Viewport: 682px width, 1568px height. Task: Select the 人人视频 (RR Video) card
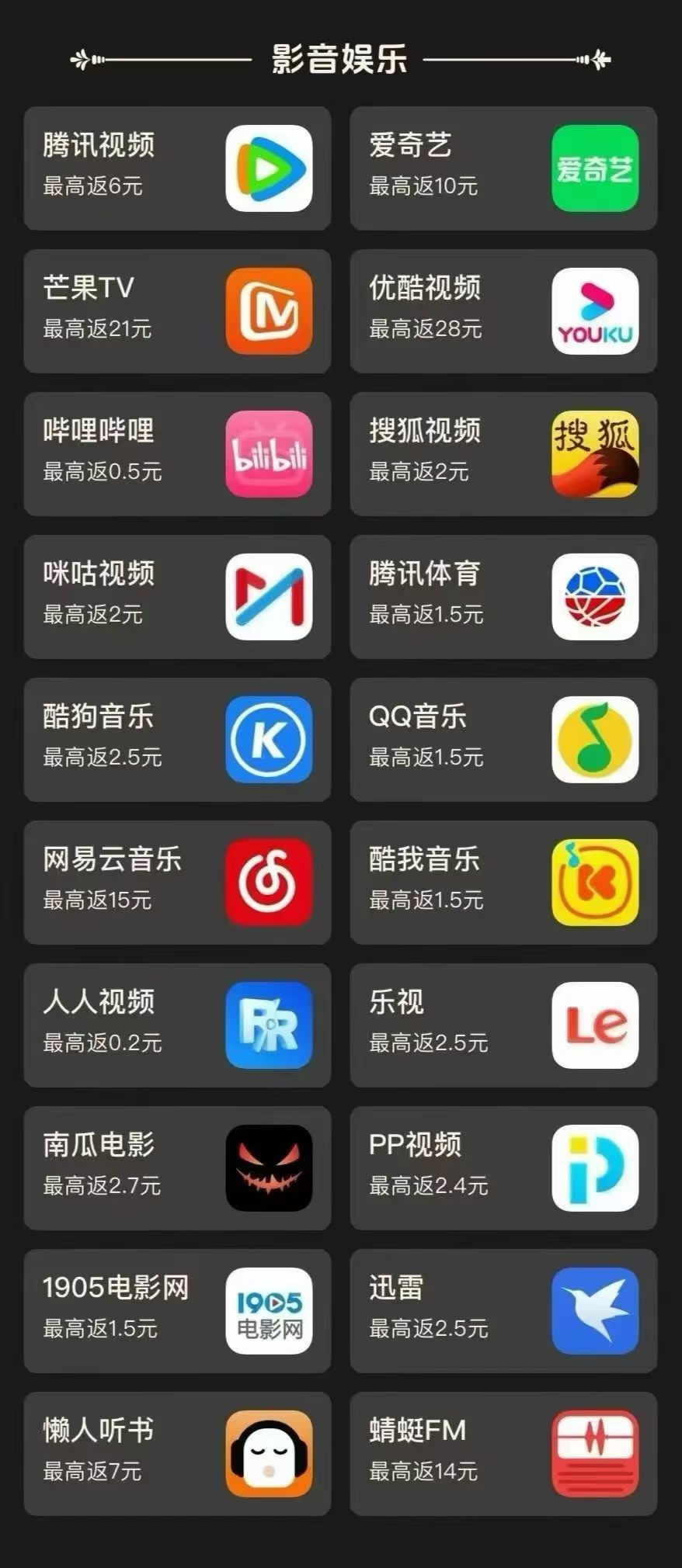pyautogui.click(x=177, y=1025)
